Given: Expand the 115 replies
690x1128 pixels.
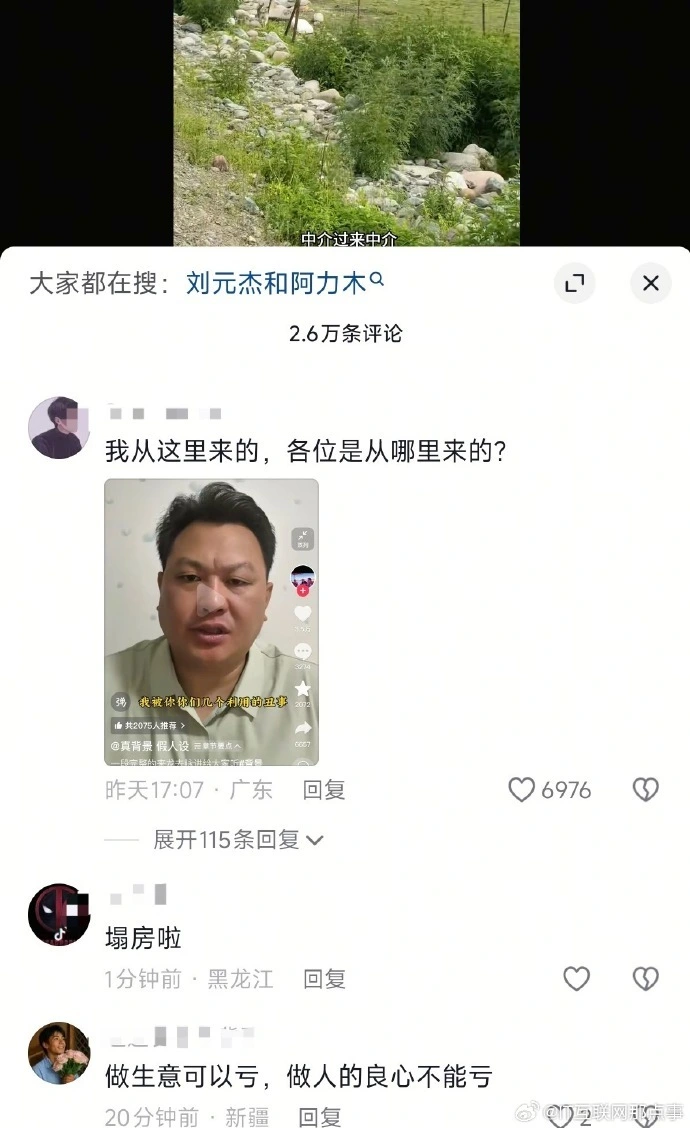Looking at the screenshot, I should coord(238,840).
